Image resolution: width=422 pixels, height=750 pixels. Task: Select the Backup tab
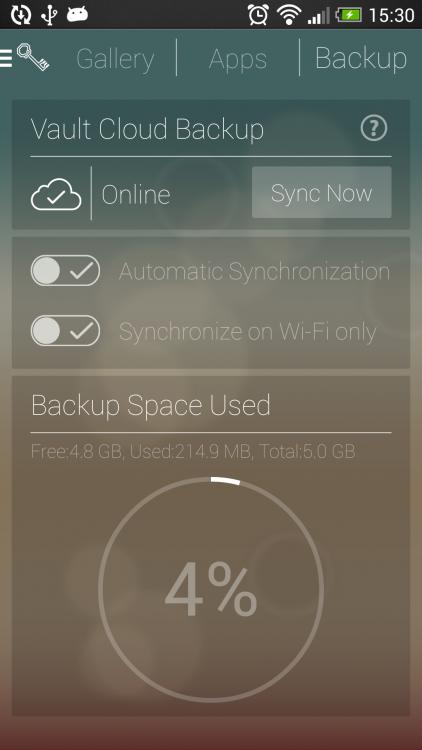pos(361,58)
